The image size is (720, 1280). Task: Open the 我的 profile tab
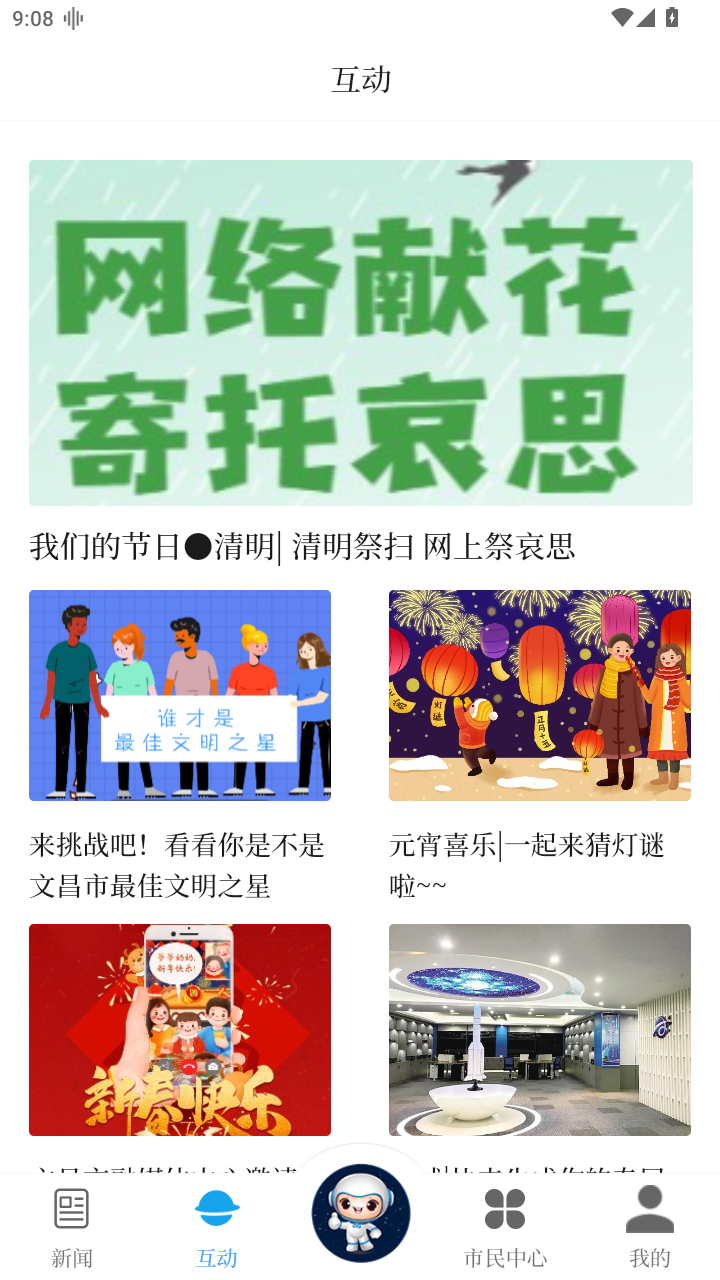point(650,1228)
